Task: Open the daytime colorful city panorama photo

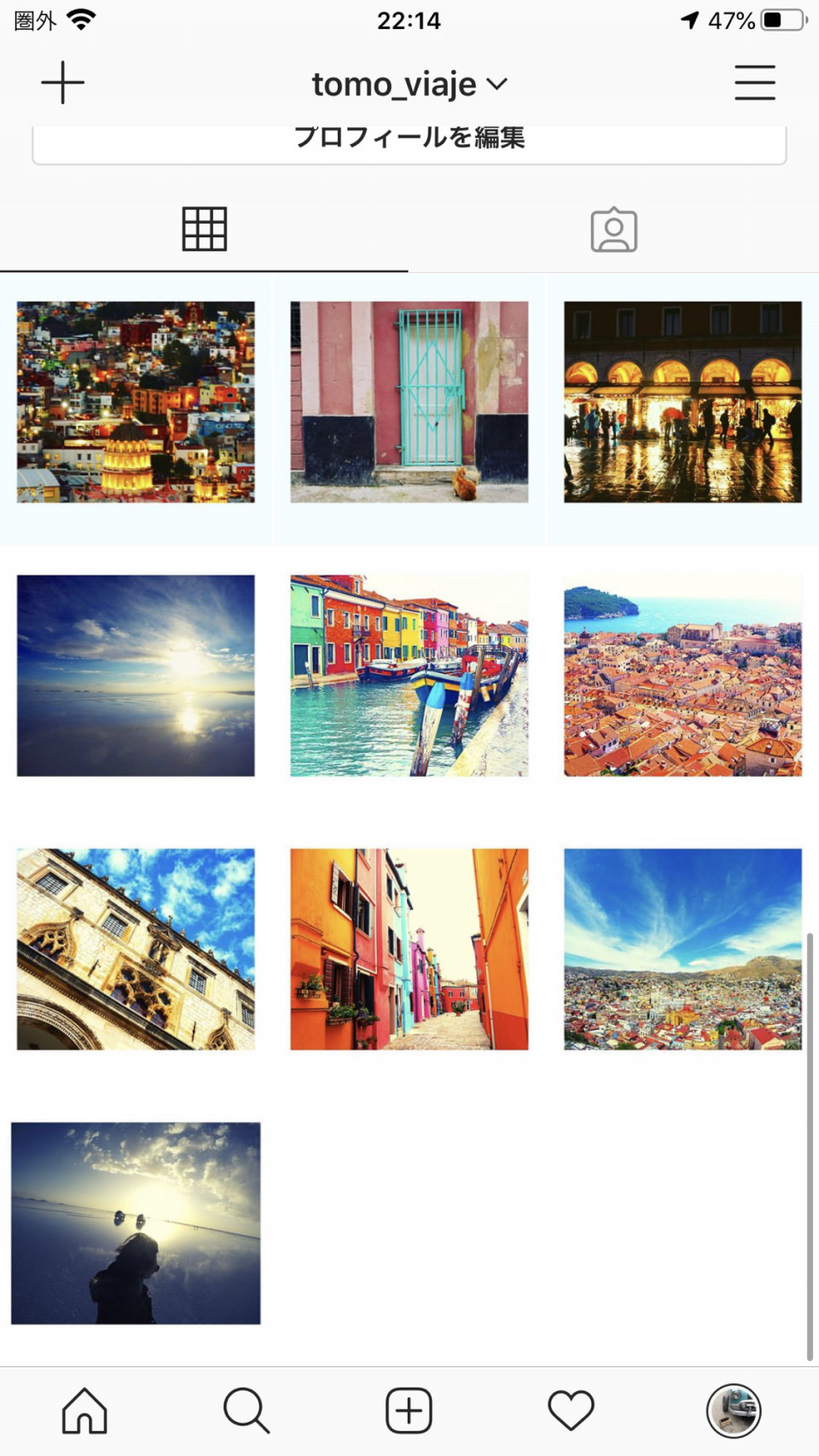Action: coord(682,949)
